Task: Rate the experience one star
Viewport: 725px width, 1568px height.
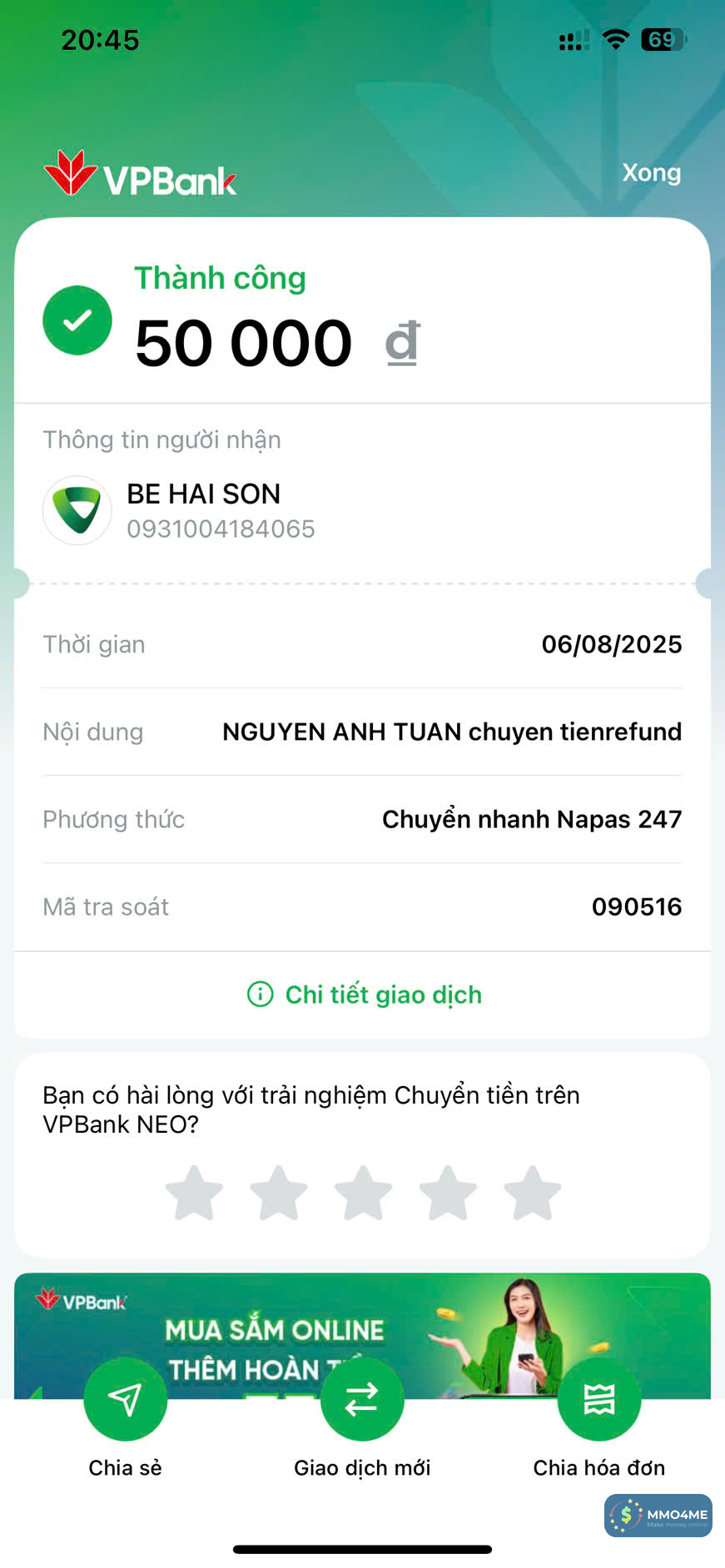Action: point(195,1193)
